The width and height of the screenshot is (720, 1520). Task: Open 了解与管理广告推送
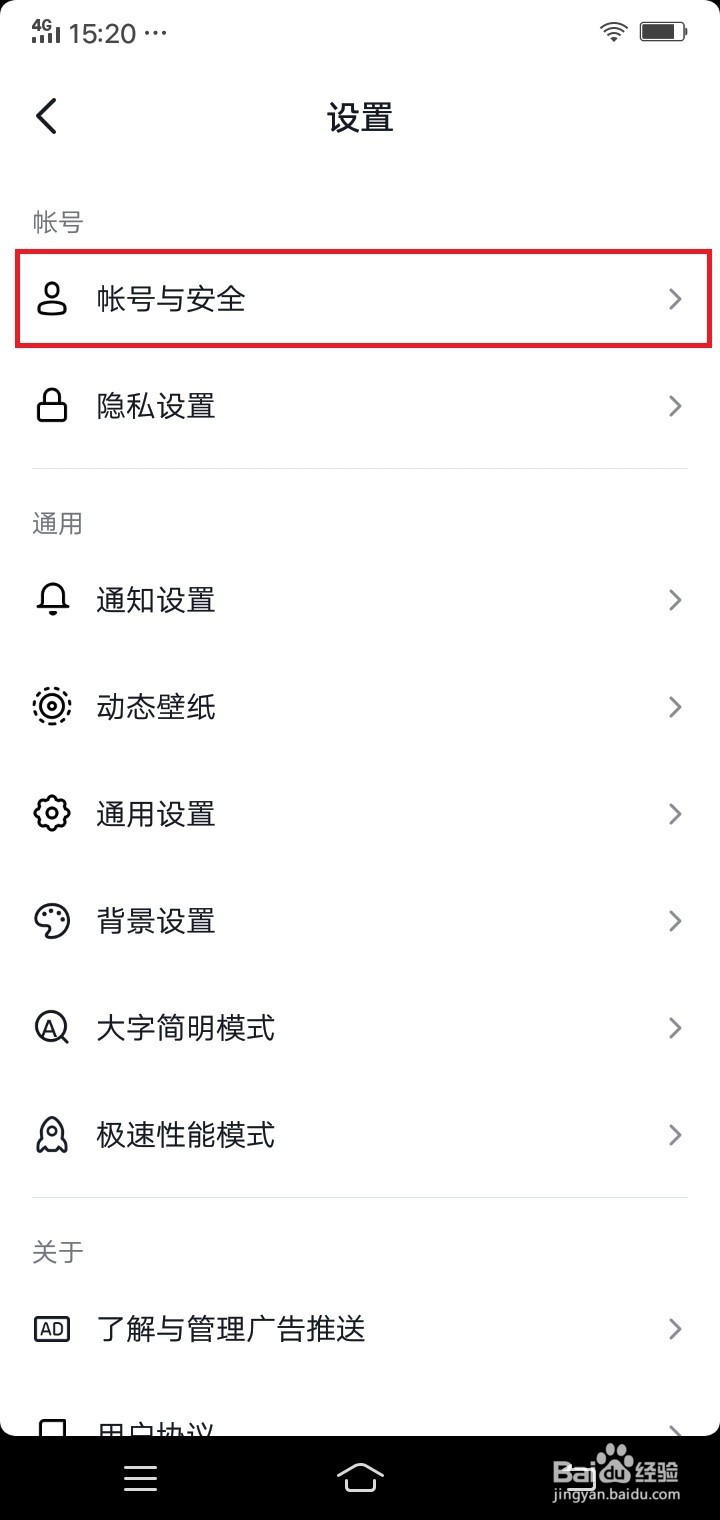tap(360, 1329)
